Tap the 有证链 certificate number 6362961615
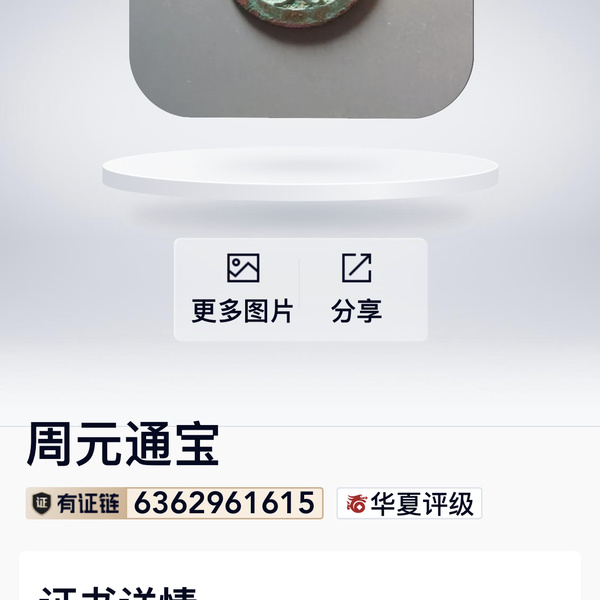Image resolution: width=600 pixels, height=600 pixels. (223, 503)
